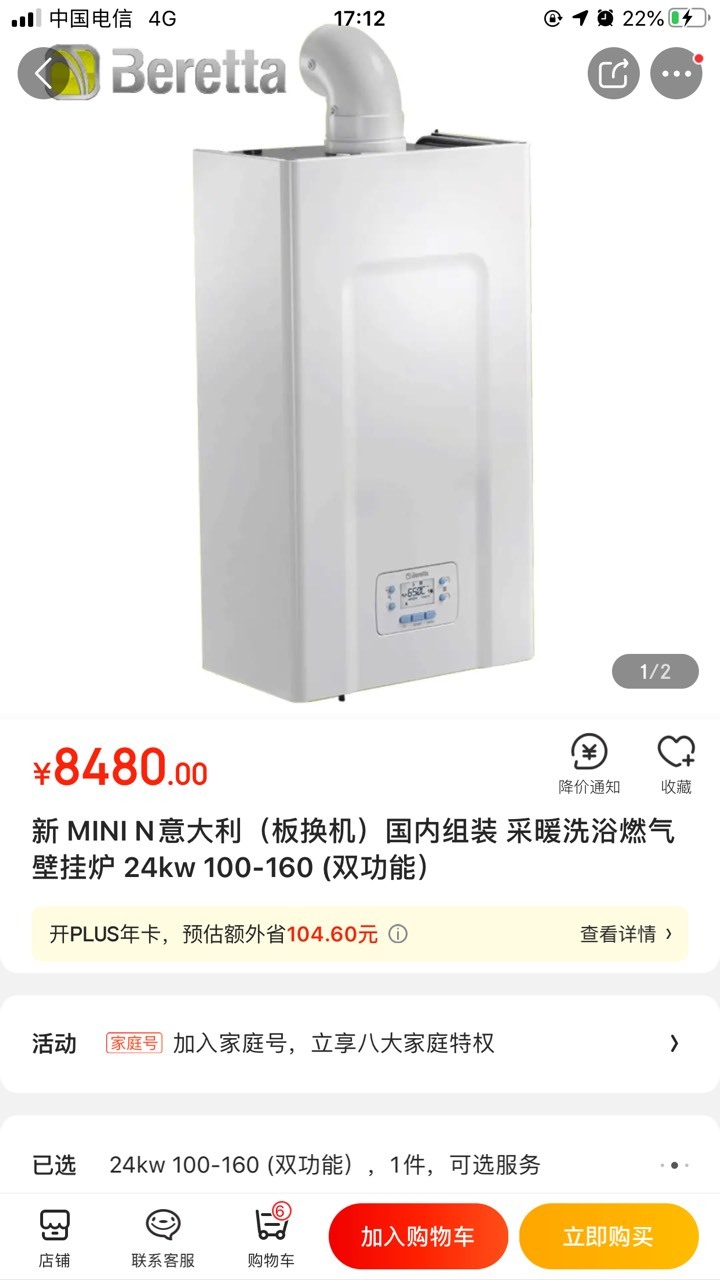Visit the 店铺 store page
The image size is (720, 1280).
coord(54,1238)
